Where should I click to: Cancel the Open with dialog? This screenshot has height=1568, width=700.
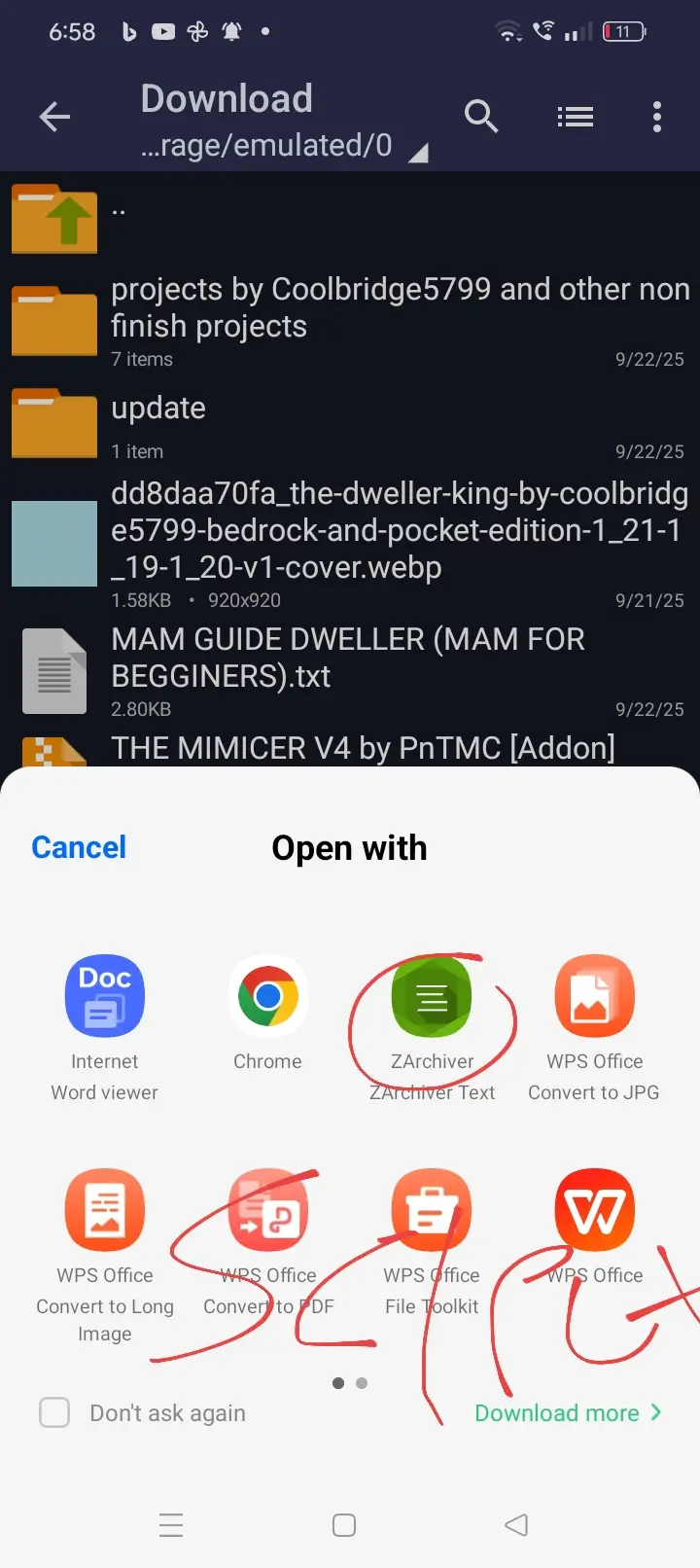[79, 847]
